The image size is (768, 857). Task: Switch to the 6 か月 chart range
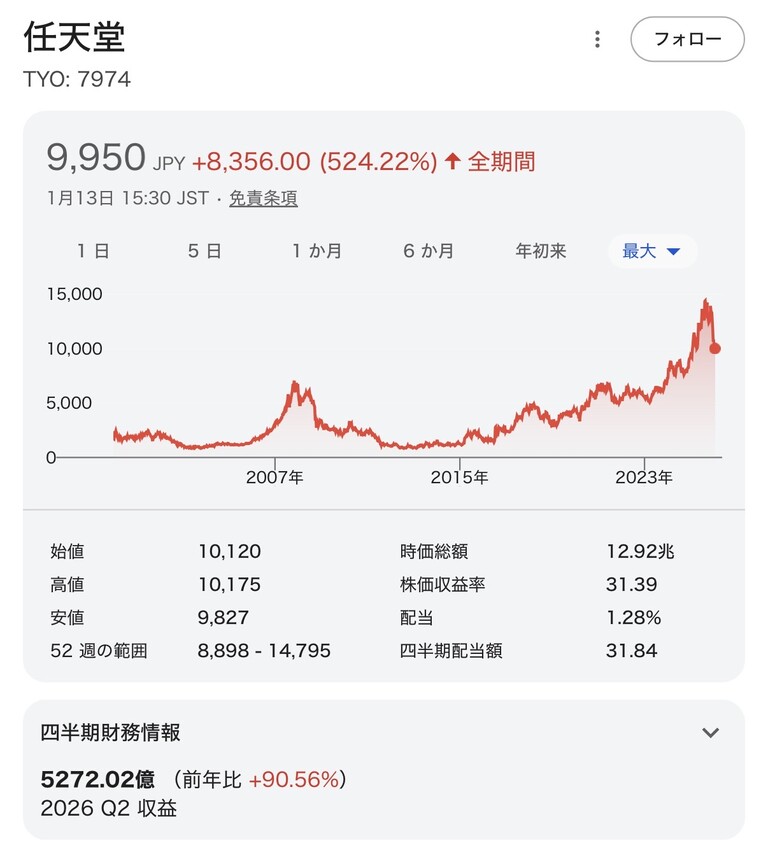pyautogui.click(x=429, y=251)
